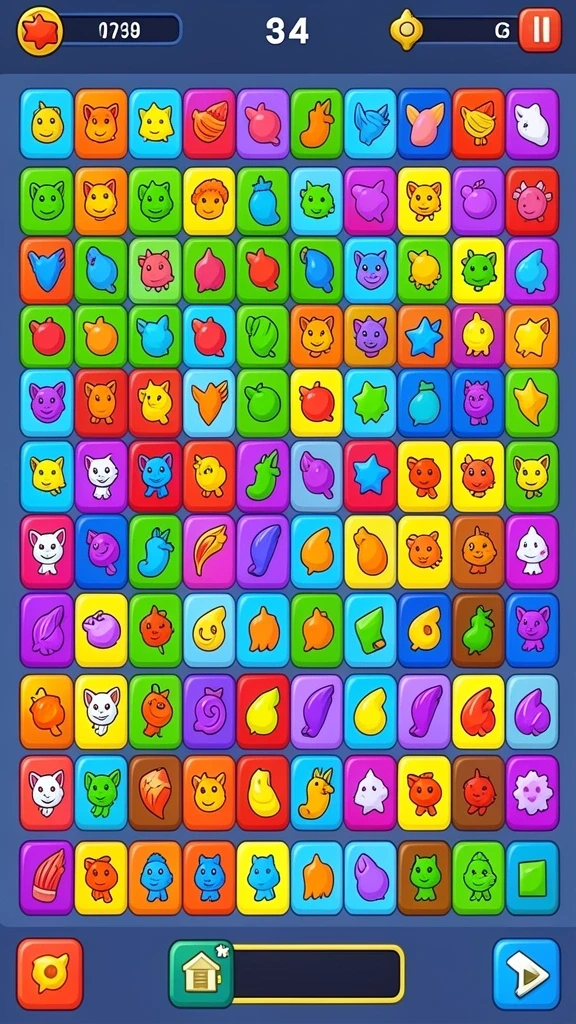
Task: Select the green square on teal tile
Action: pyautogui.click(x=532, y=878)
